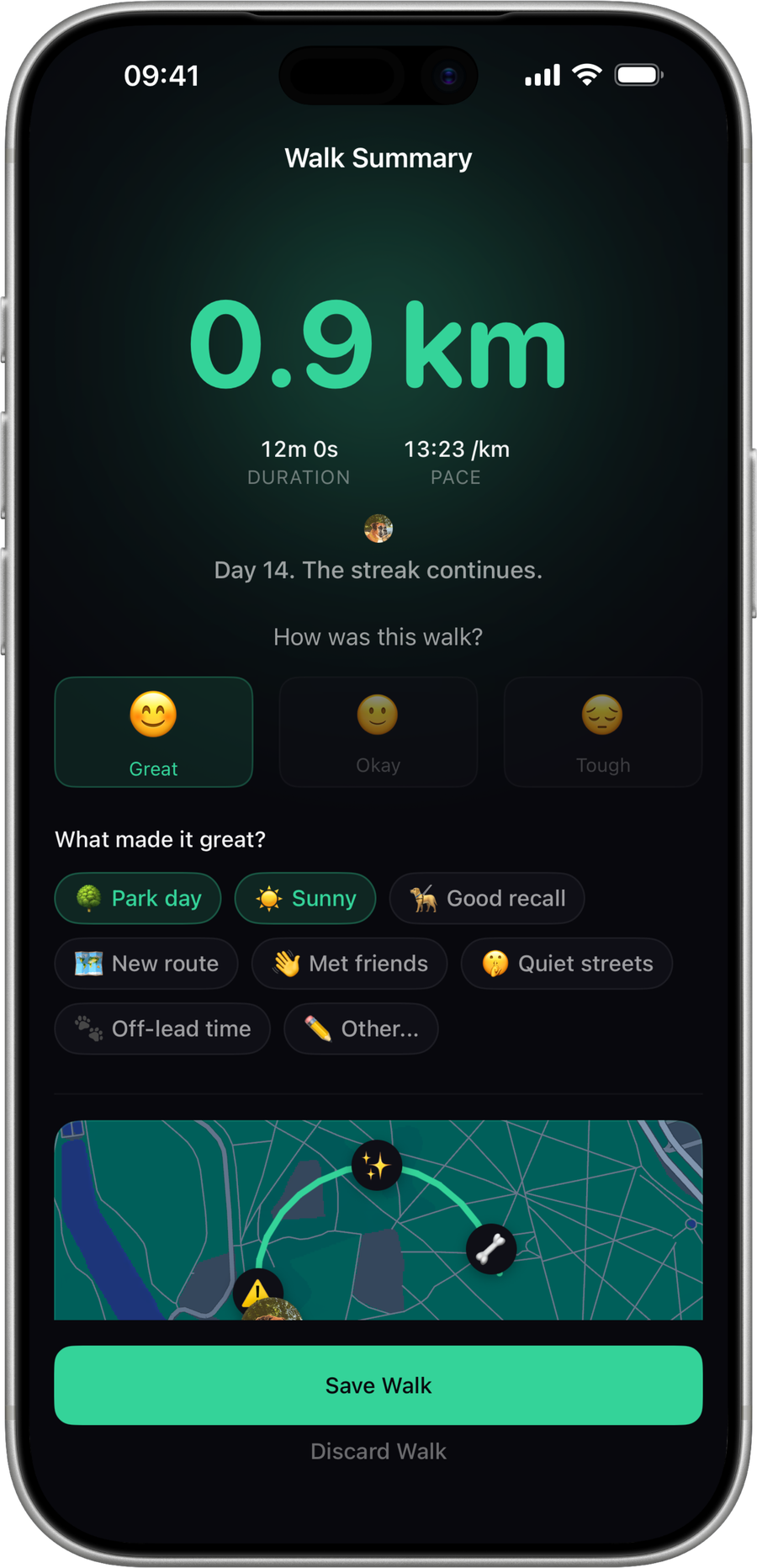Screen dimensions: 757x1568
Task: Tap the bone marker on the map
Action: point(491,1249)
